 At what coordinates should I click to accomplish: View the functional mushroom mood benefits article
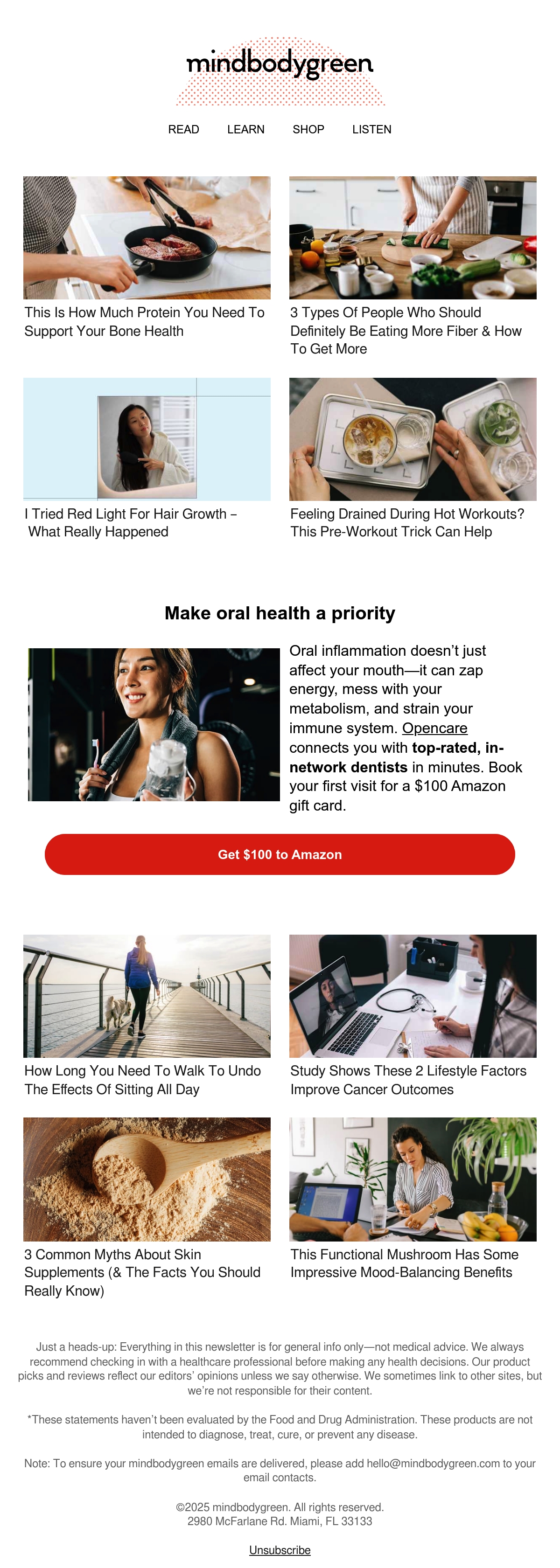pos(405,1263)
